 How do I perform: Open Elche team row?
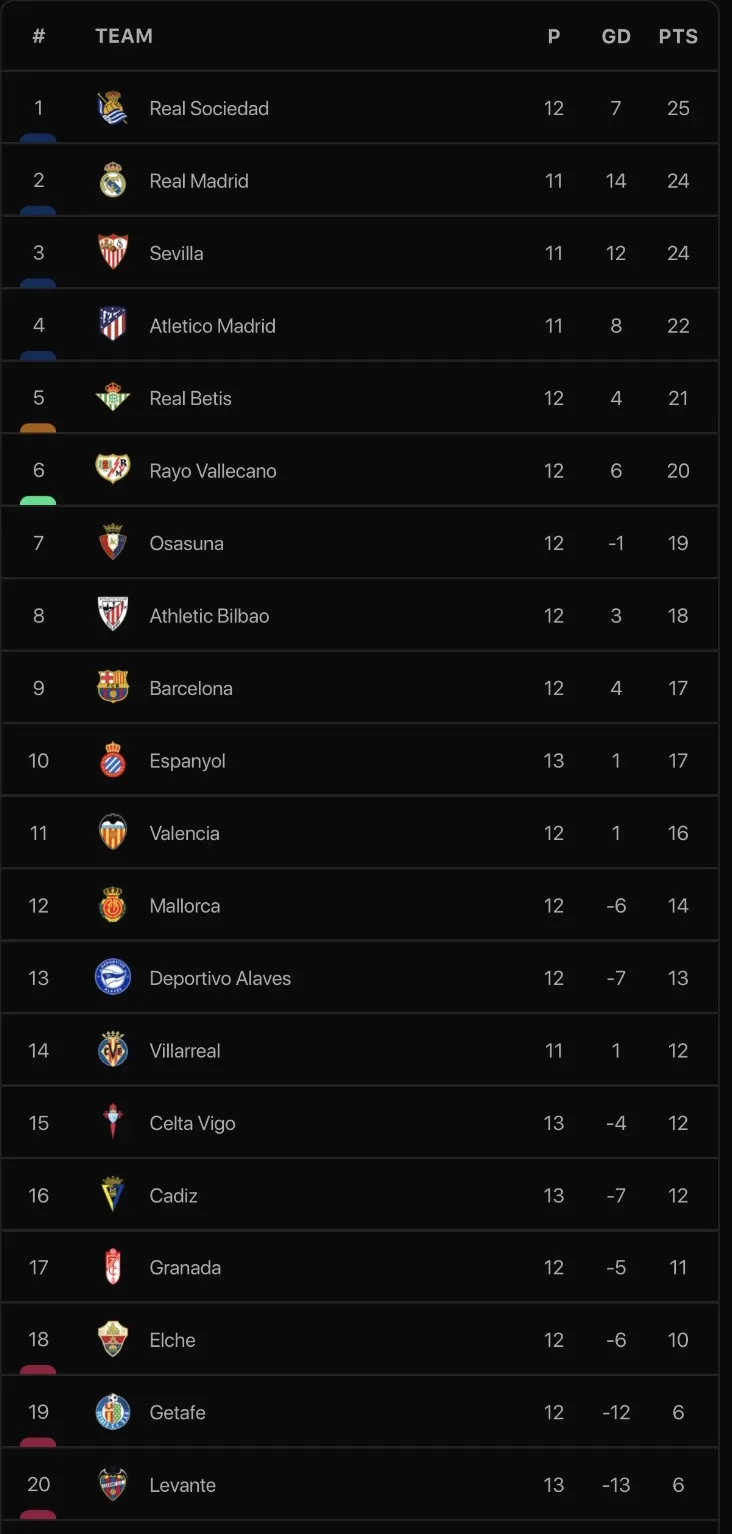pos(173,1340)
